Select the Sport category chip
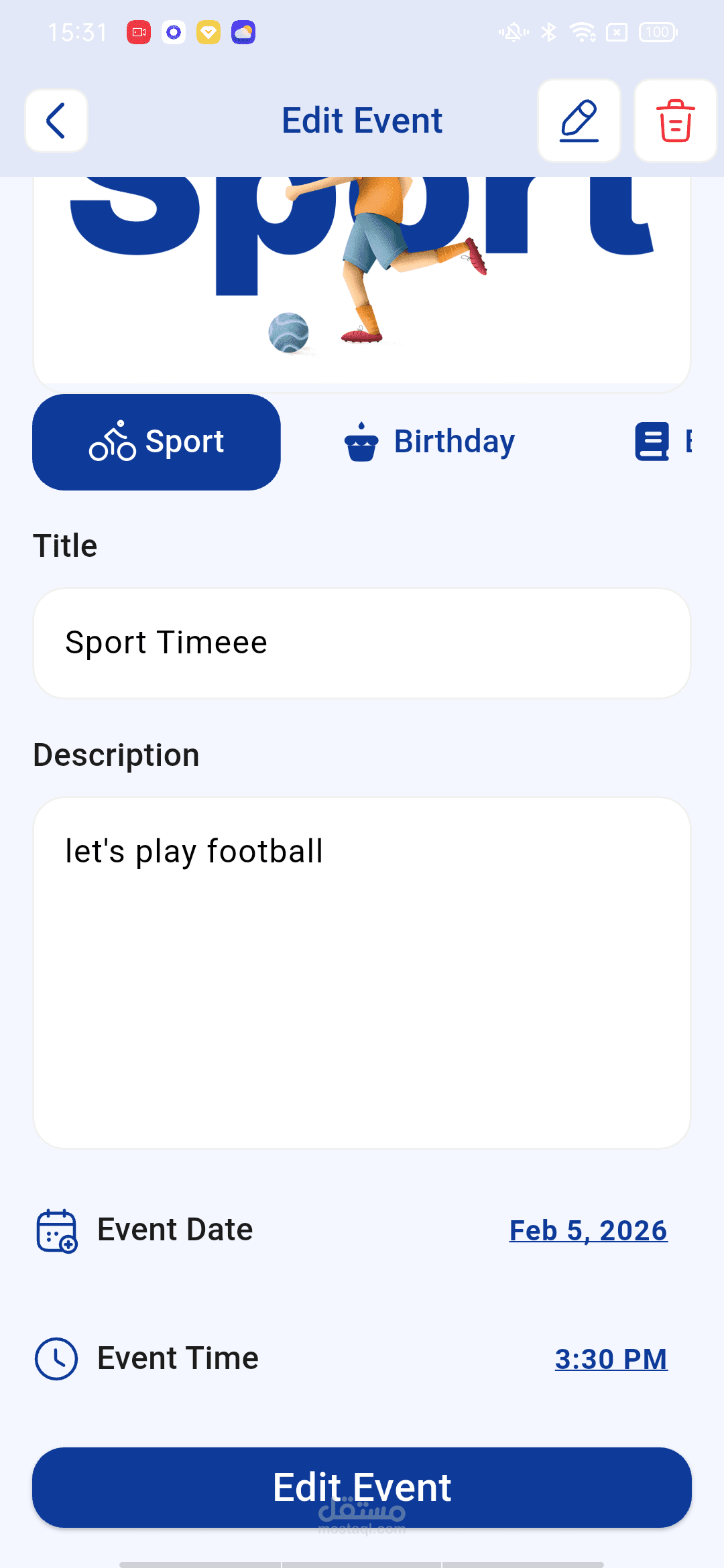This screenshot has width=724, height=1568. 157,442
